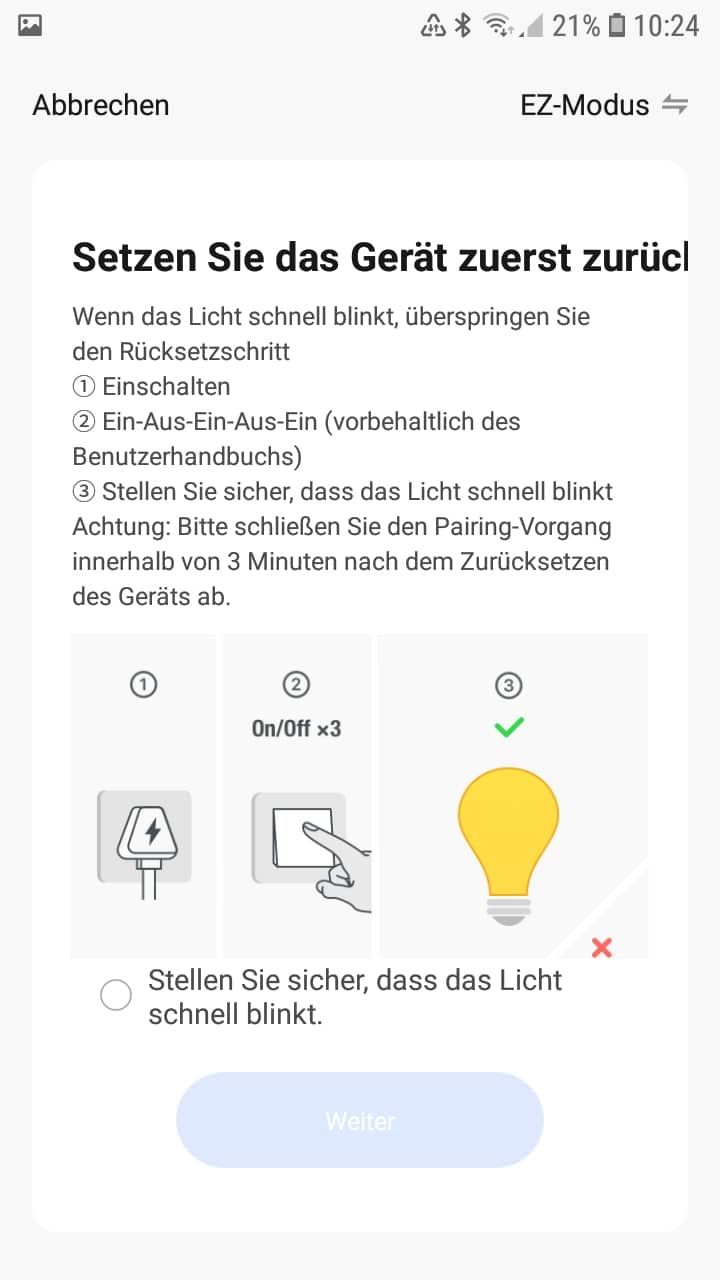Tap Abbrechen to cancel setup
Viewport: 720px width, 1280px height.
[x=101, y=105]
